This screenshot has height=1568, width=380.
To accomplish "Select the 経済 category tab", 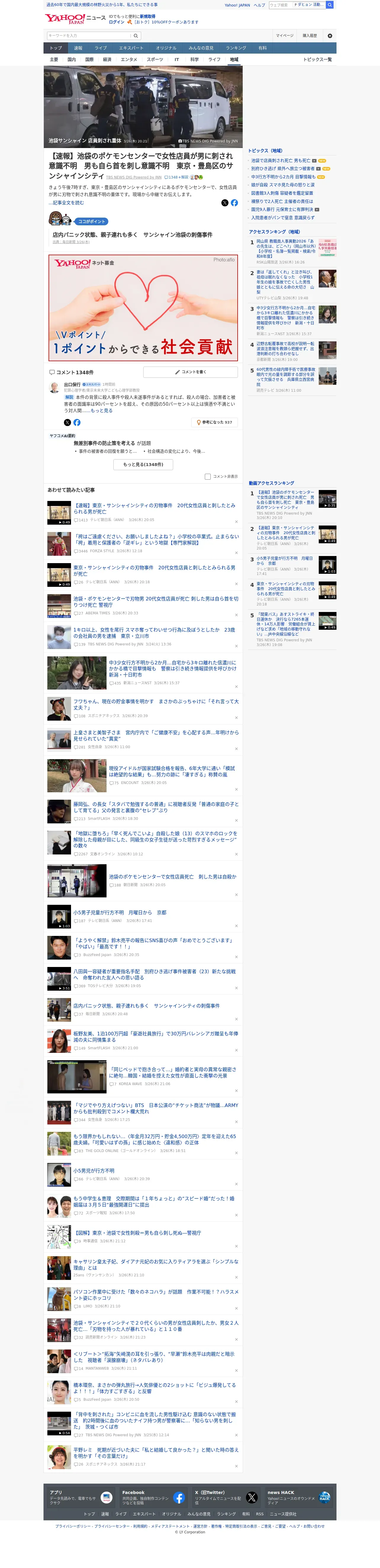I will coord(107,60).
